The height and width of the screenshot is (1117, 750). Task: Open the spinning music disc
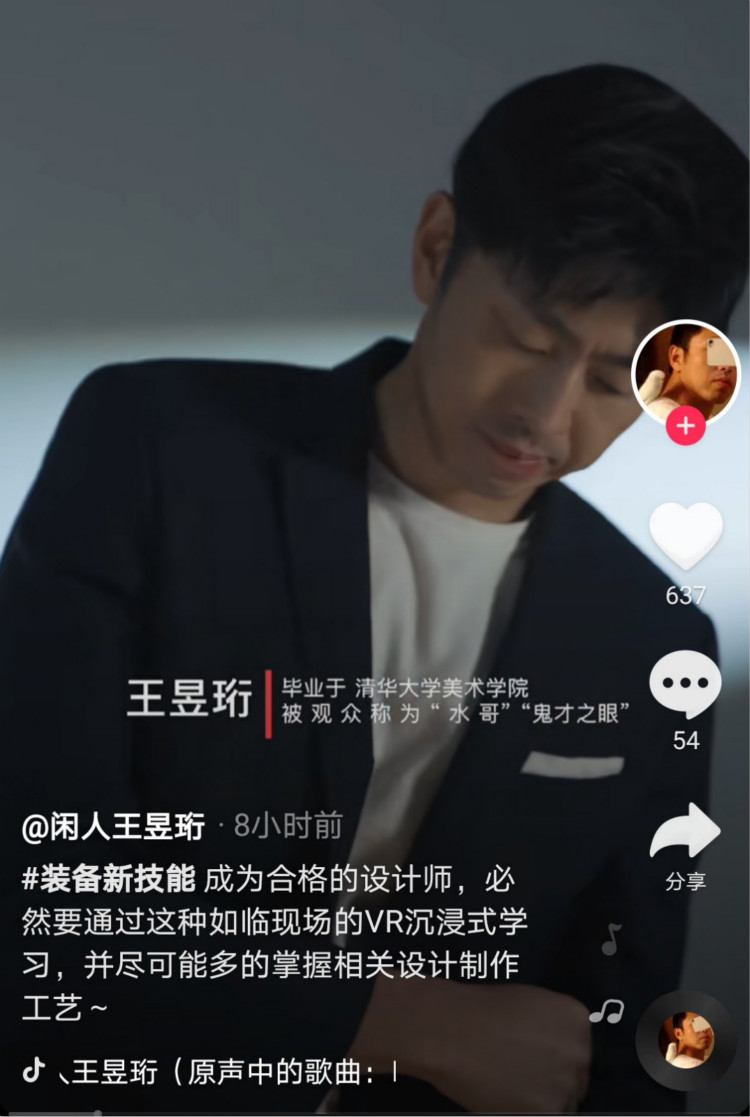click(x=686, y=1040)
